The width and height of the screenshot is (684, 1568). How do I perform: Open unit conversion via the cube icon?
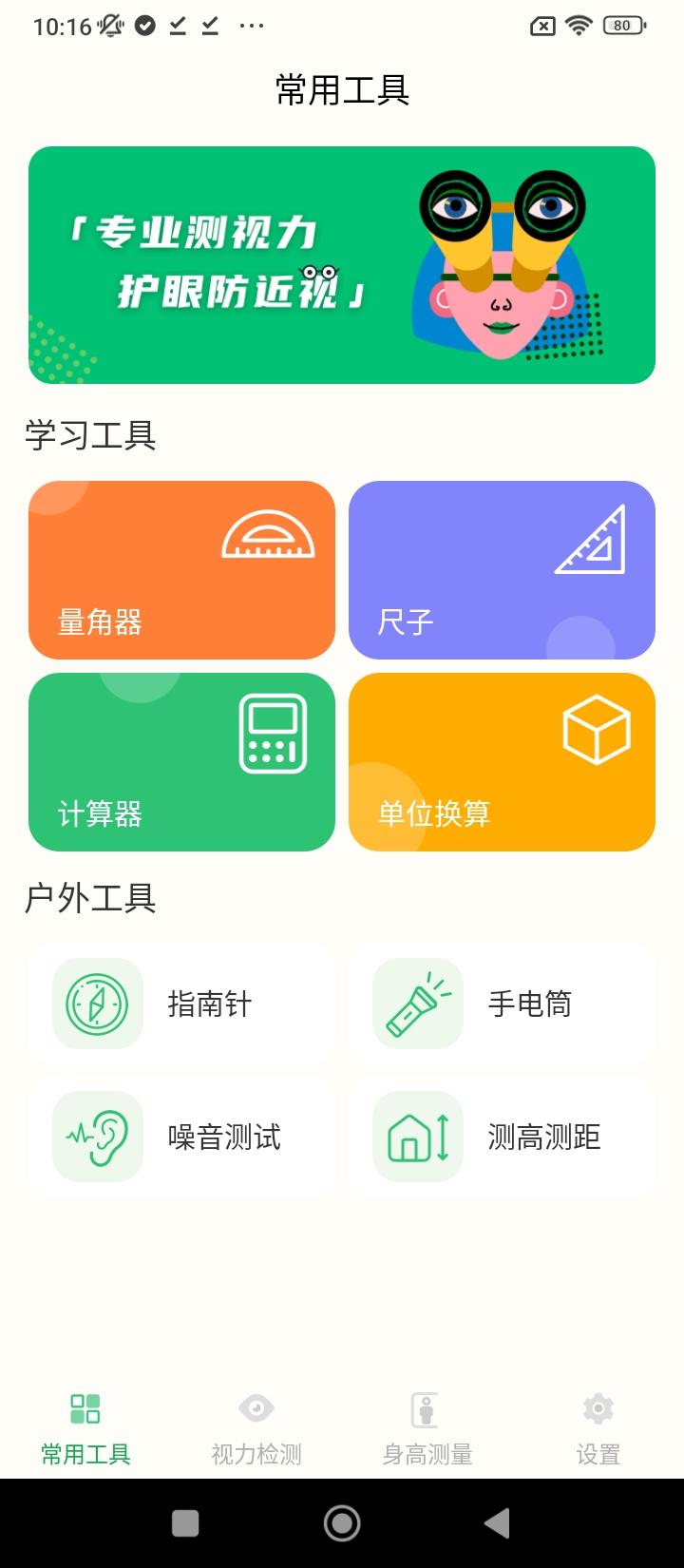tap(598, 731)
